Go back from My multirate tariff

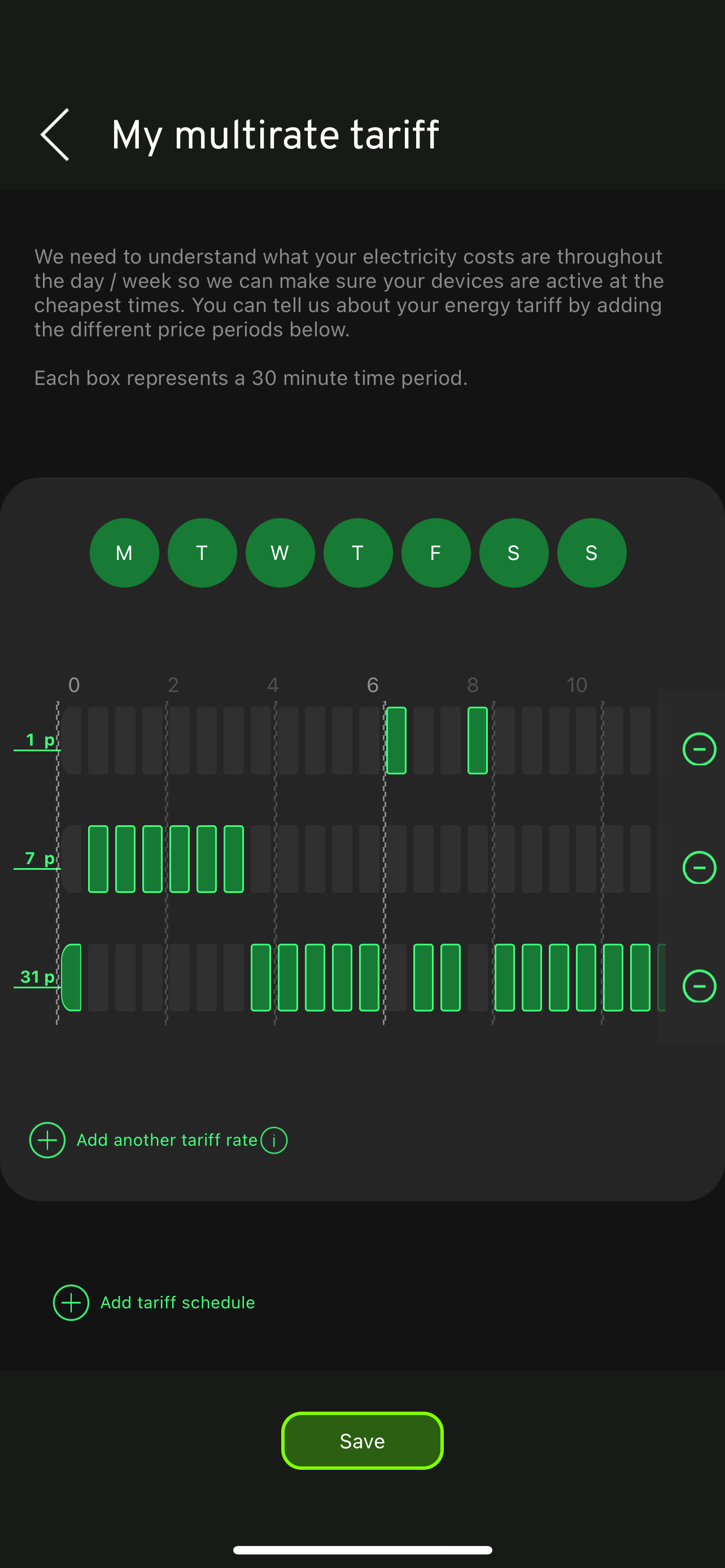click(55, 134)
